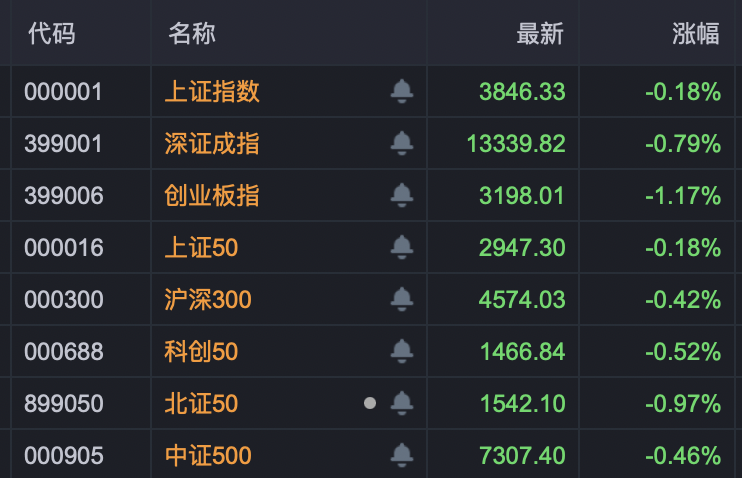Open the 沪深300 index row
This screenshot has width=742, height=478.
(x=208, y=300)
